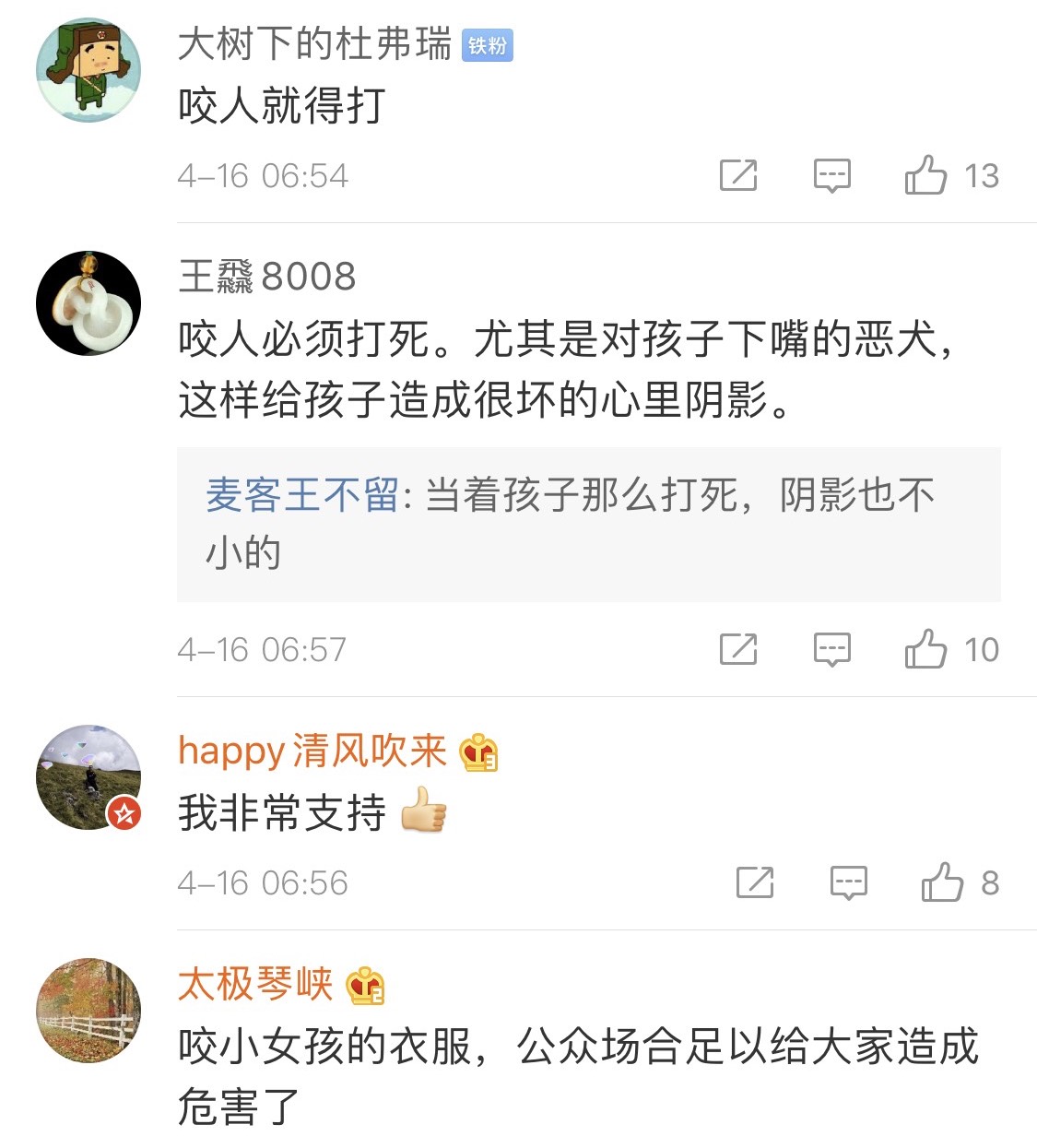Repost 王飝8008's comment
Viewport: 1037px width, 1148px height.
[x=737, y=649]
